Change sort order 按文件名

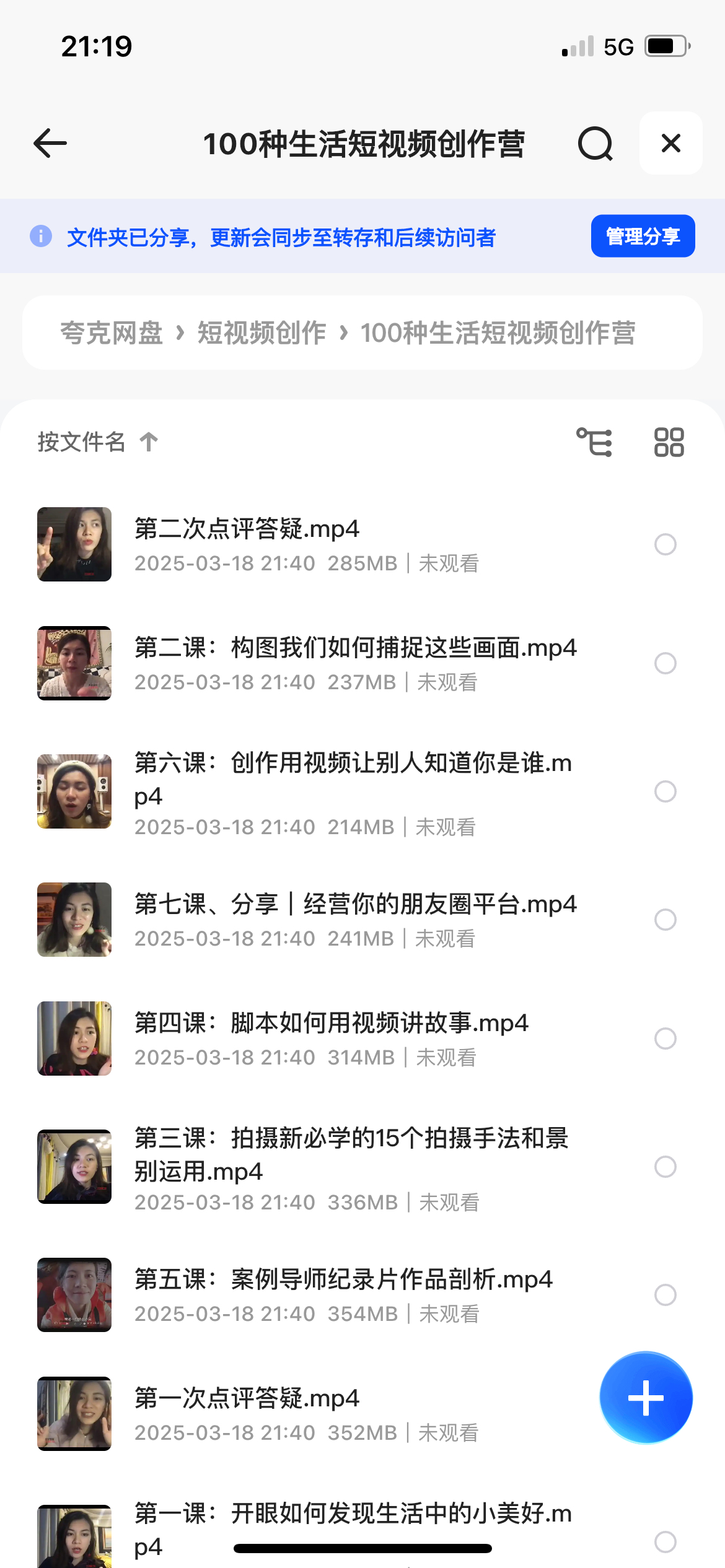(x=97, y=442)
